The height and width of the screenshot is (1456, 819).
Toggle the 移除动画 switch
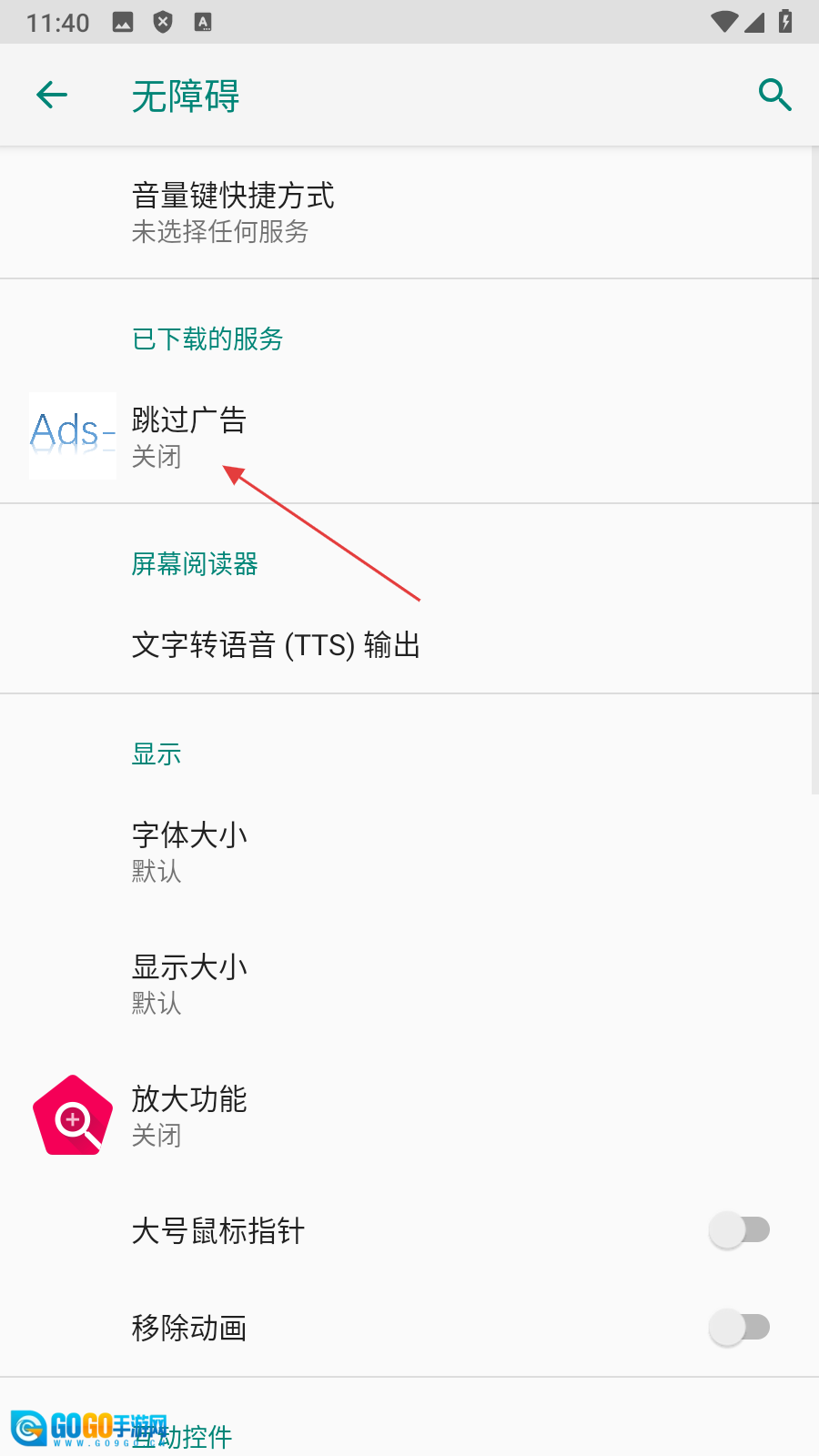tap(739, 1328)
